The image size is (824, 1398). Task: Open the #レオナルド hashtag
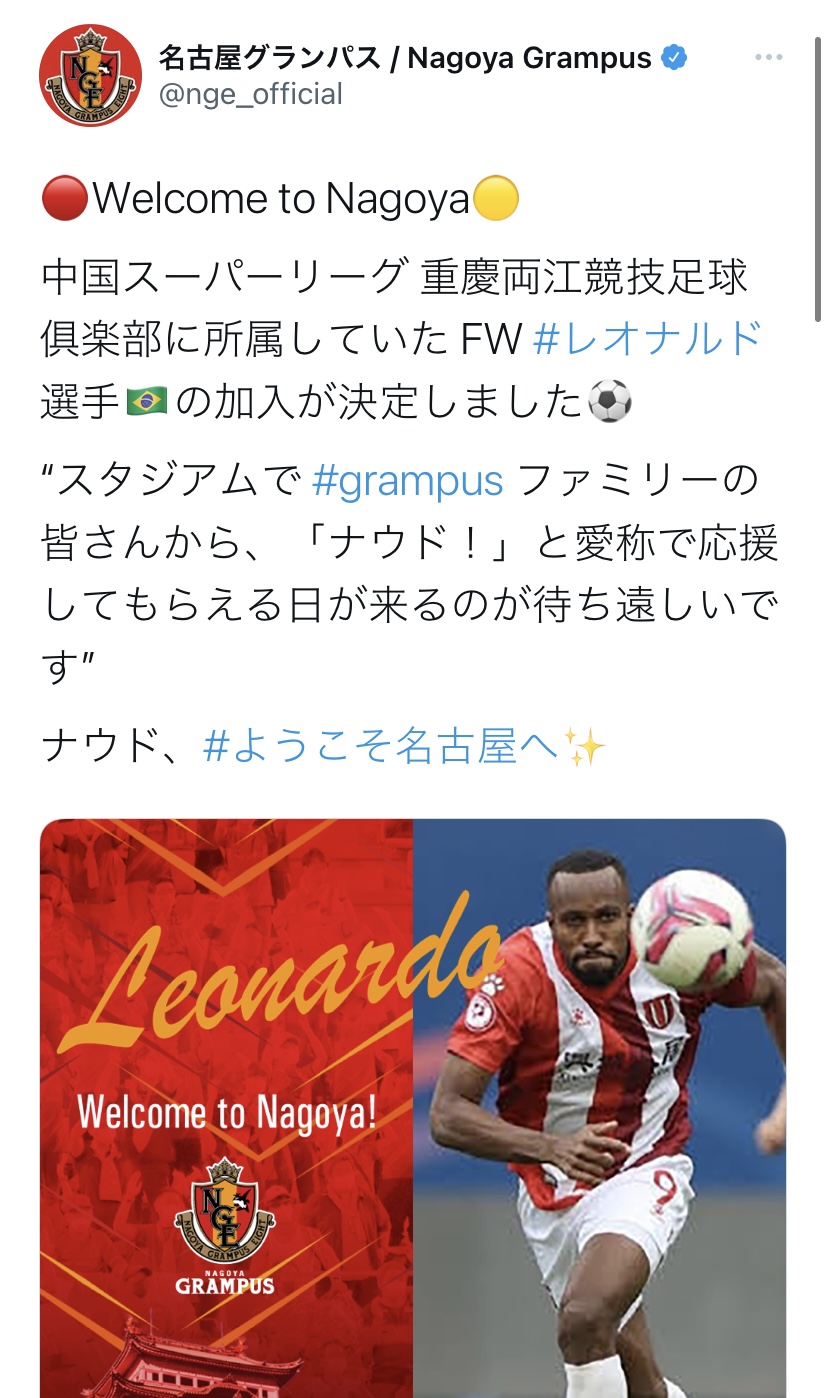(648, 340)
